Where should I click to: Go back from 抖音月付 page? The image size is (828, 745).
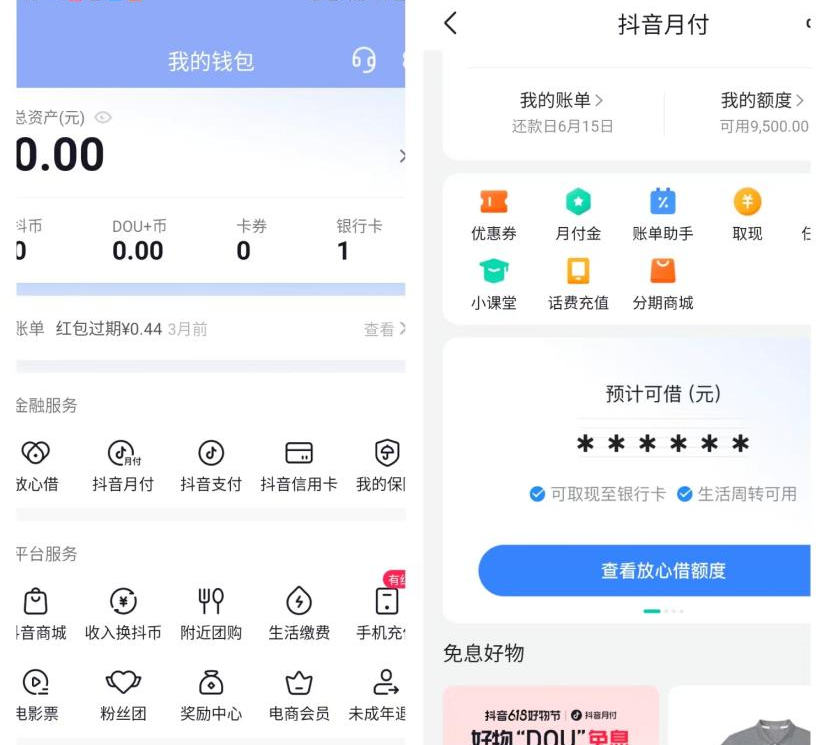click(450, 24)
